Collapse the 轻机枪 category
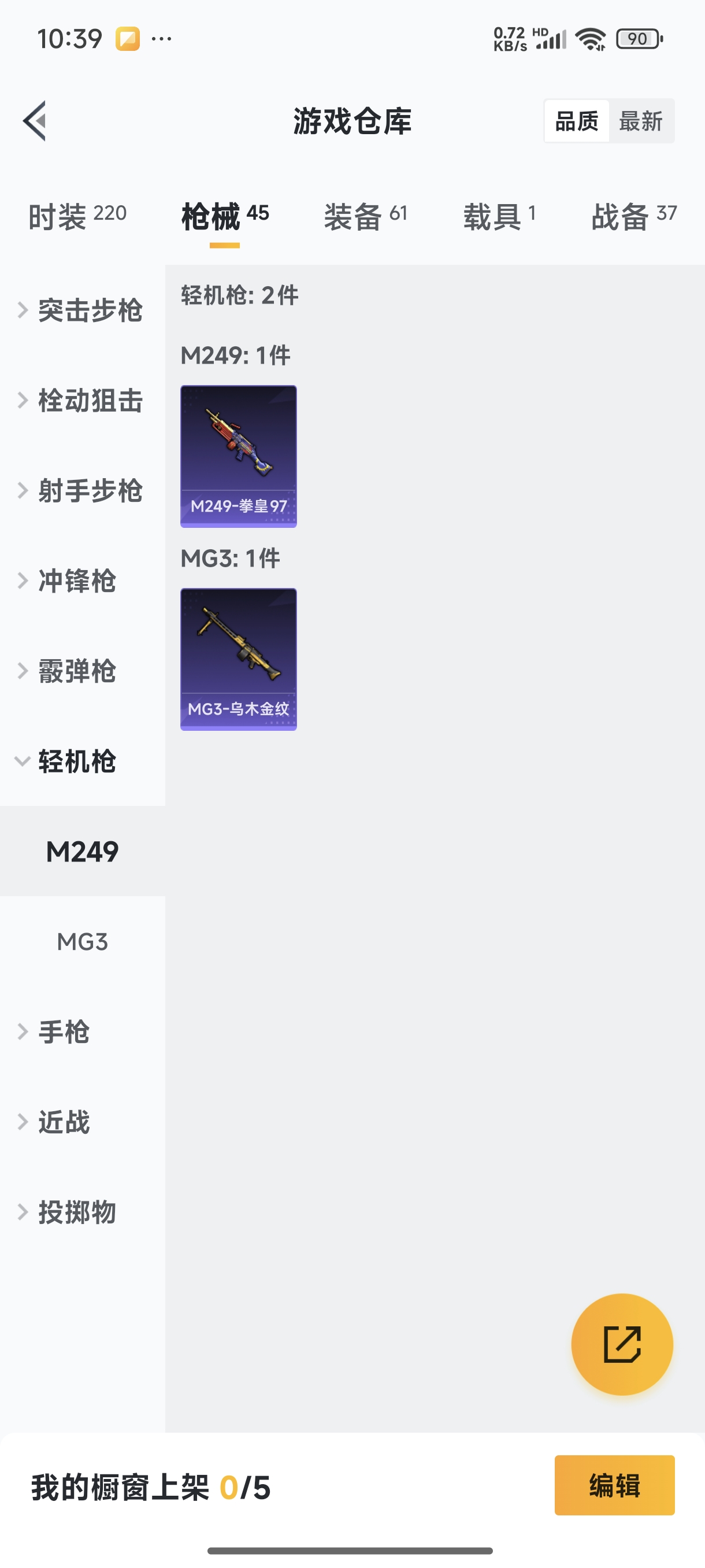The height and width of the screenshot is (1568, 705). tap(79, 761)
